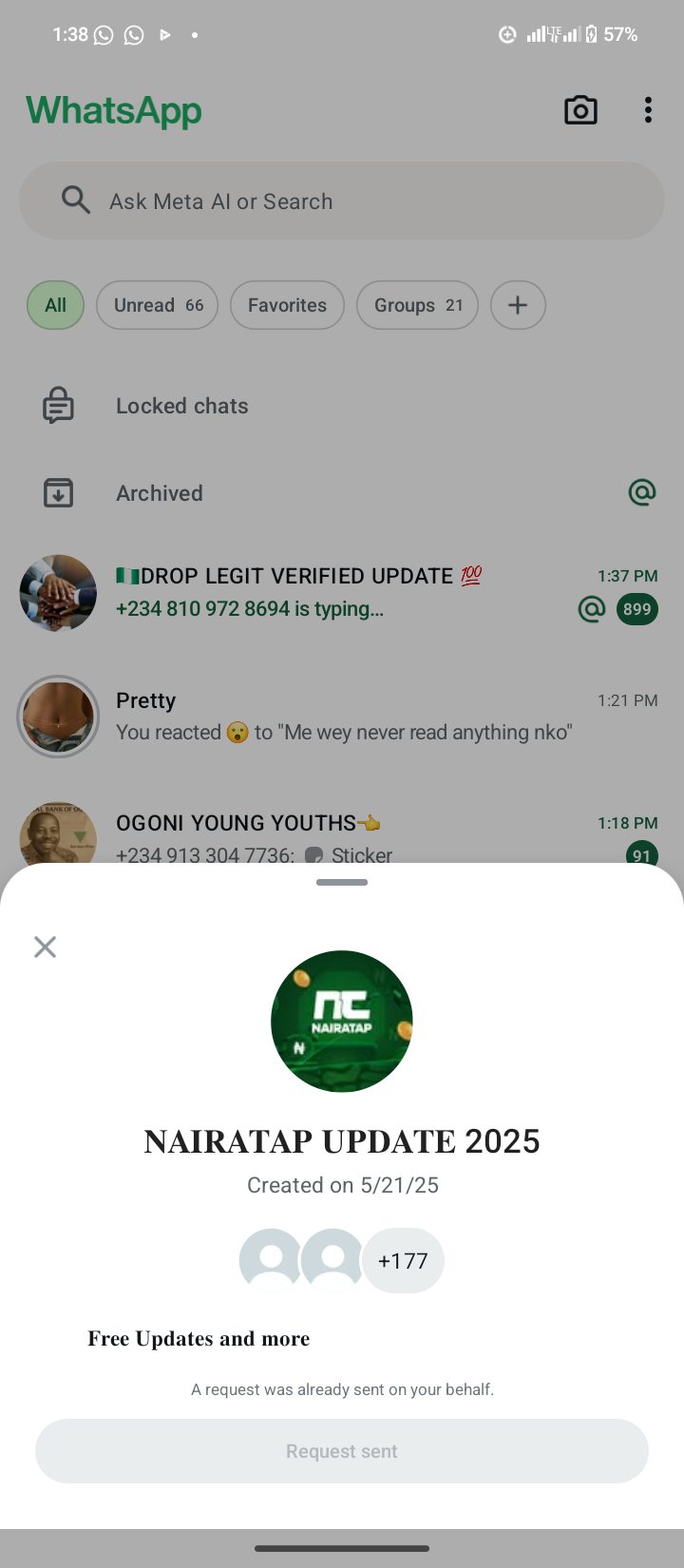Image resolution: width=684 pixels, height=1568 pixels.
Task: Open the three-dot overflow menu
Action: click(x=648, y=110)
